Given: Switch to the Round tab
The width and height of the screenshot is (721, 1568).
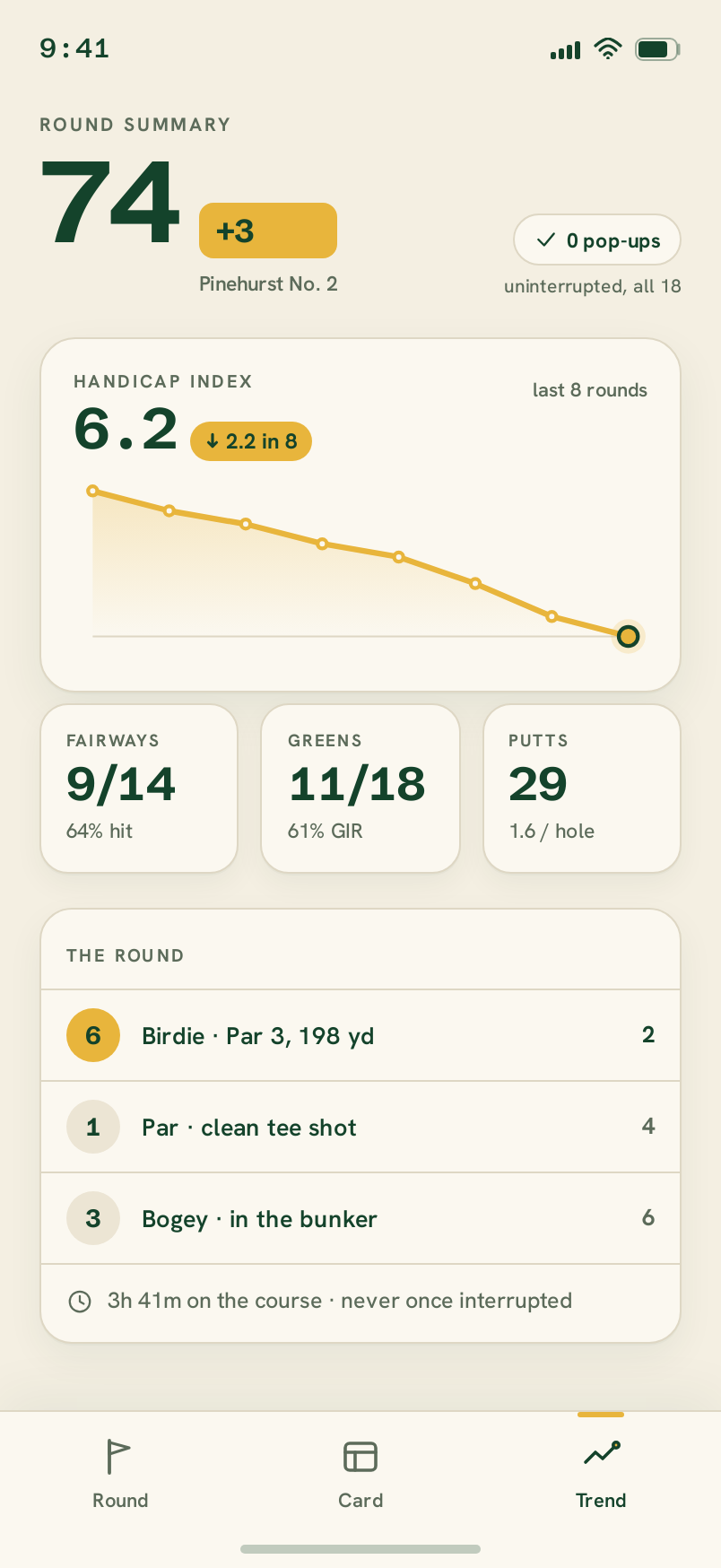Looking at the screenshot, I should tap(120, 1475).
